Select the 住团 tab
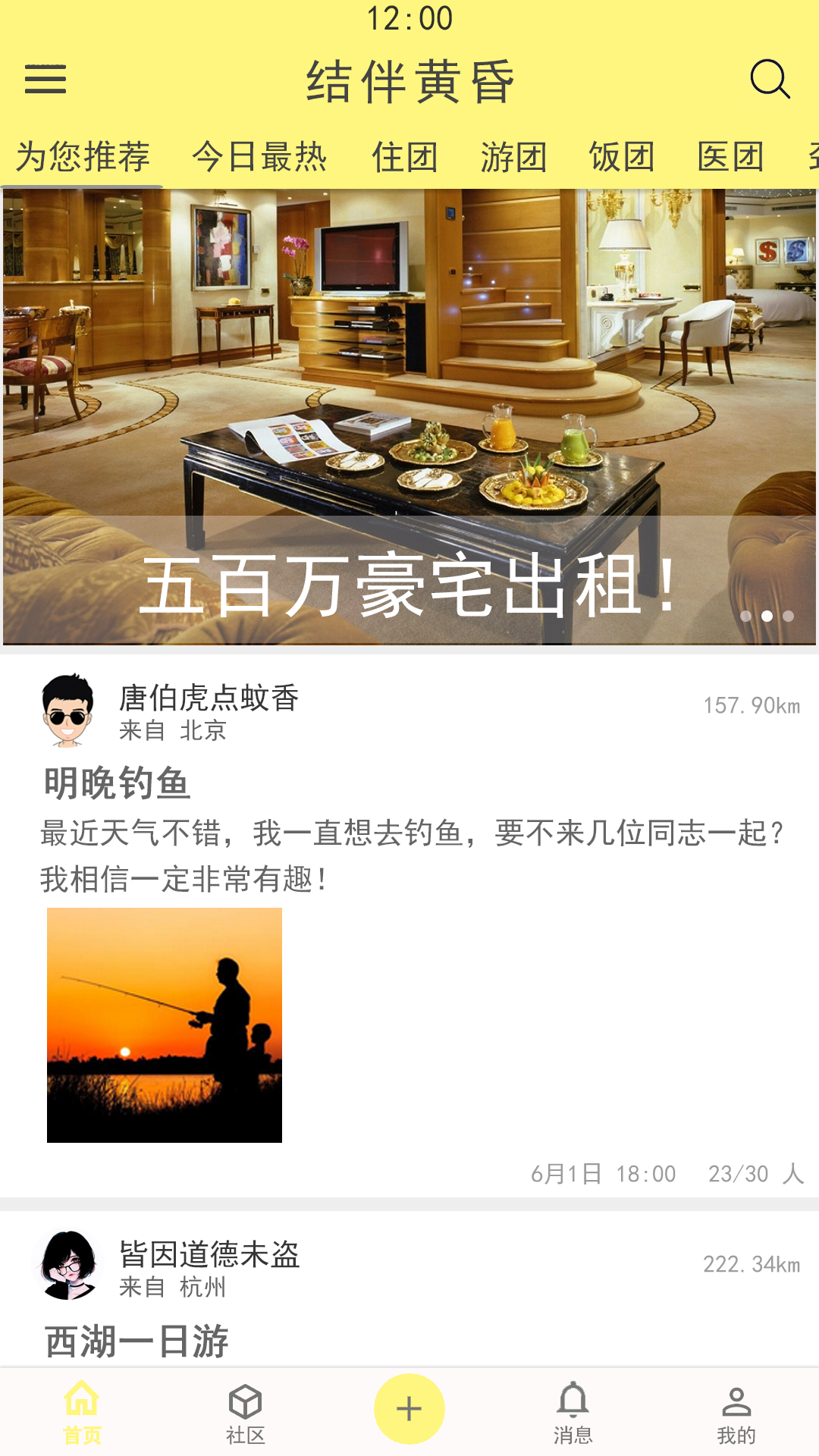Image resolution: width=819 pixels, height=1456 pixels. click(404, 157)
